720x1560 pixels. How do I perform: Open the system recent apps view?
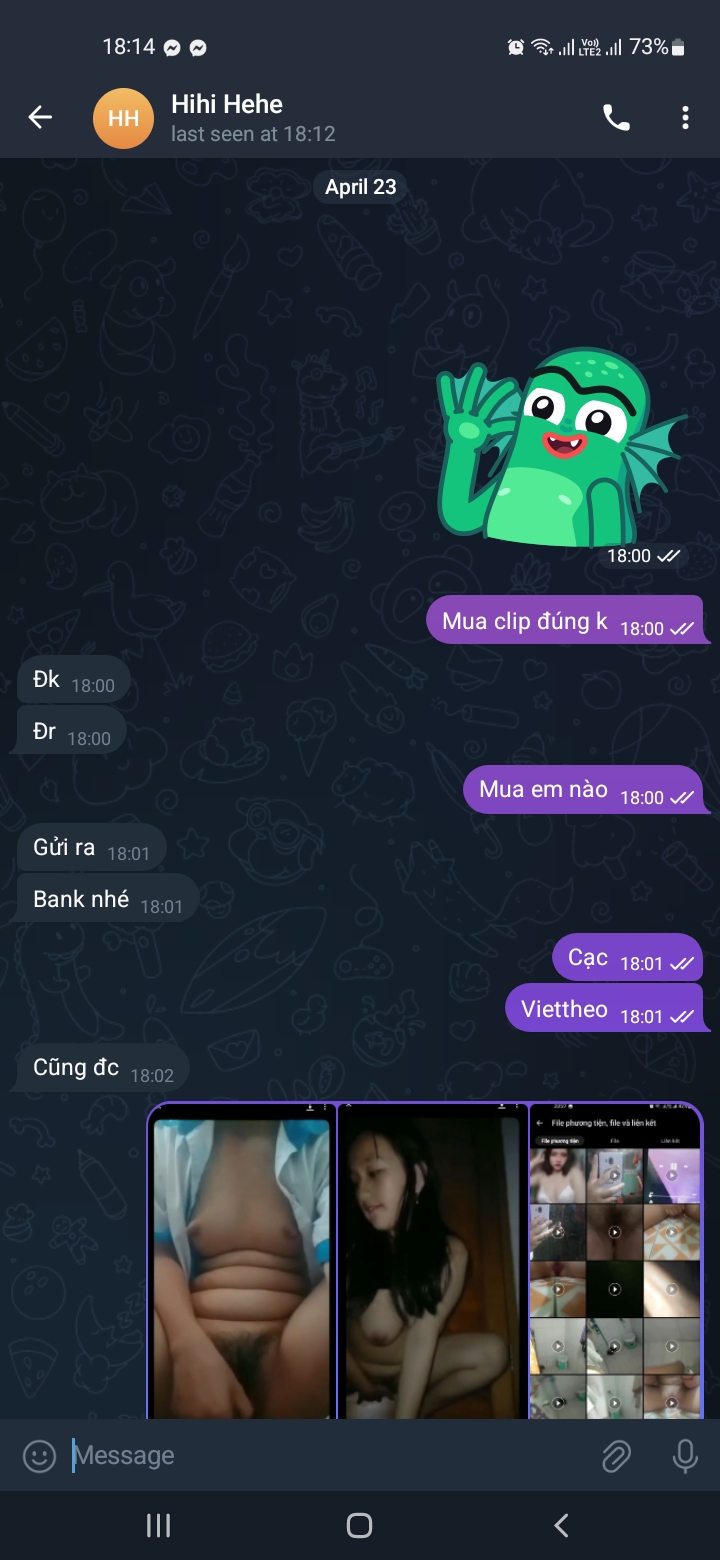158,1525
